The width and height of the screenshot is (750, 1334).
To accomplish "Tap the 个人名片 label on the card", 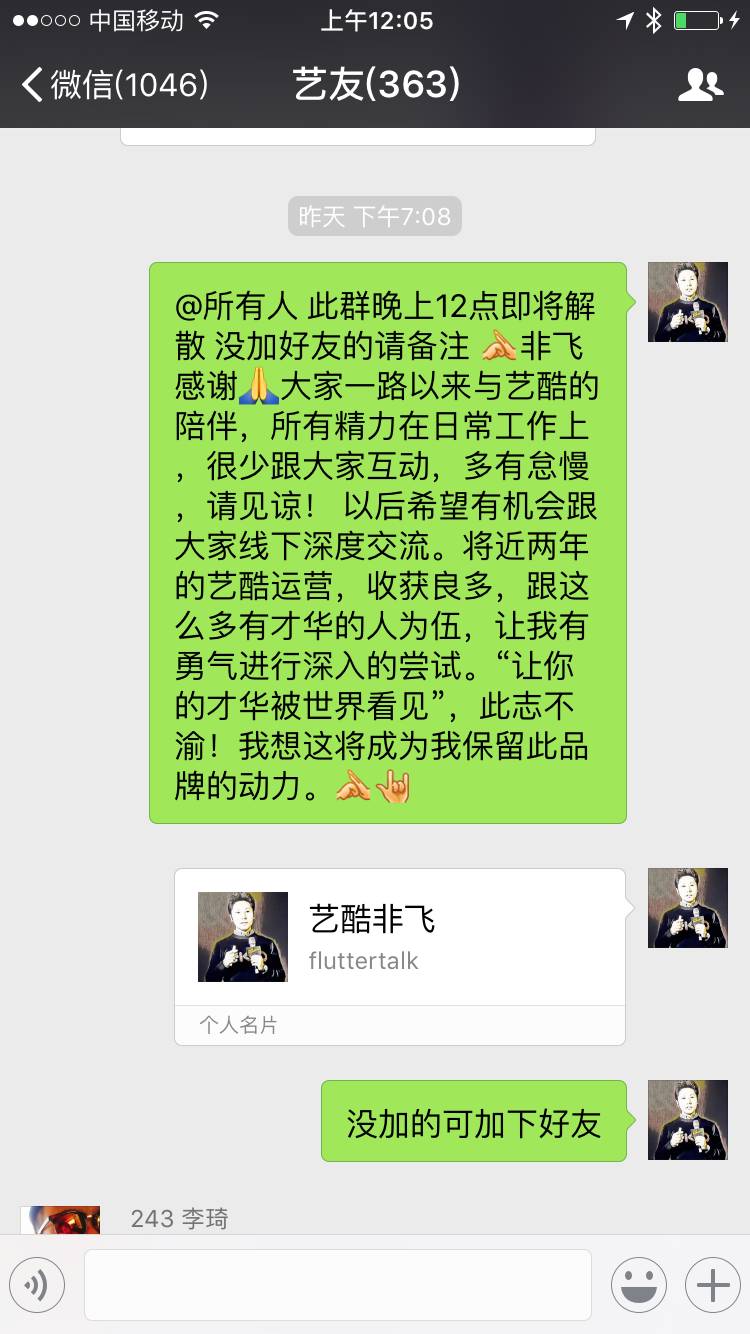I will click(x=224, y=1024).
